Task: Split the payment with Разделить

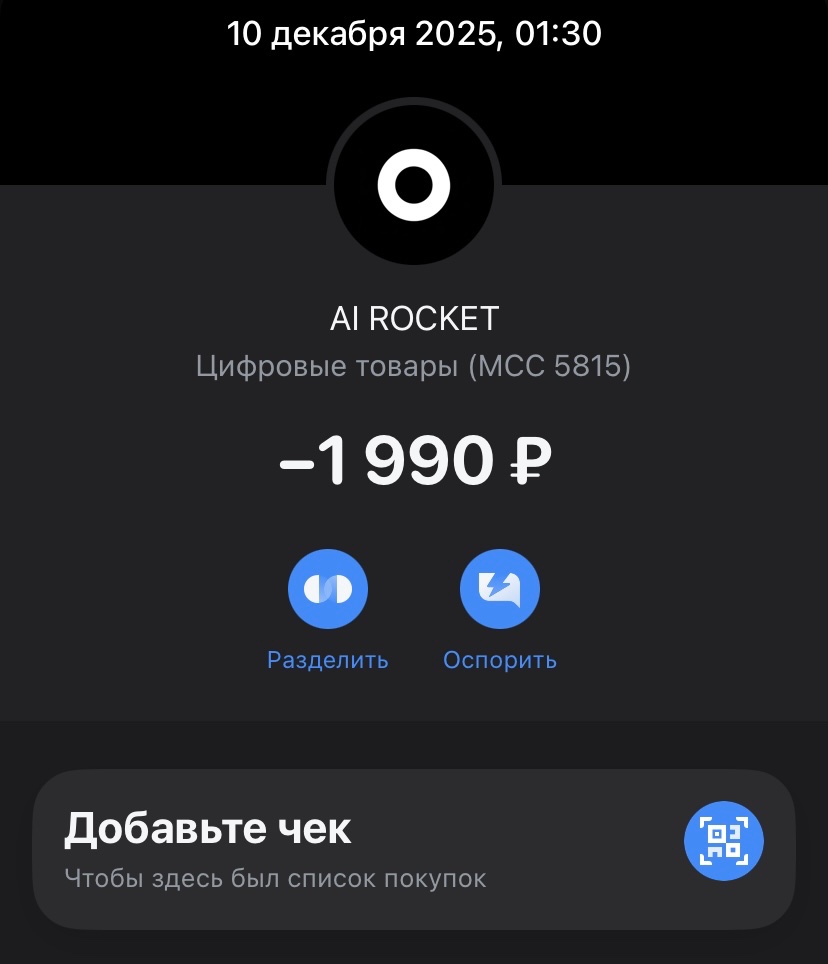Action: (328, 590)
